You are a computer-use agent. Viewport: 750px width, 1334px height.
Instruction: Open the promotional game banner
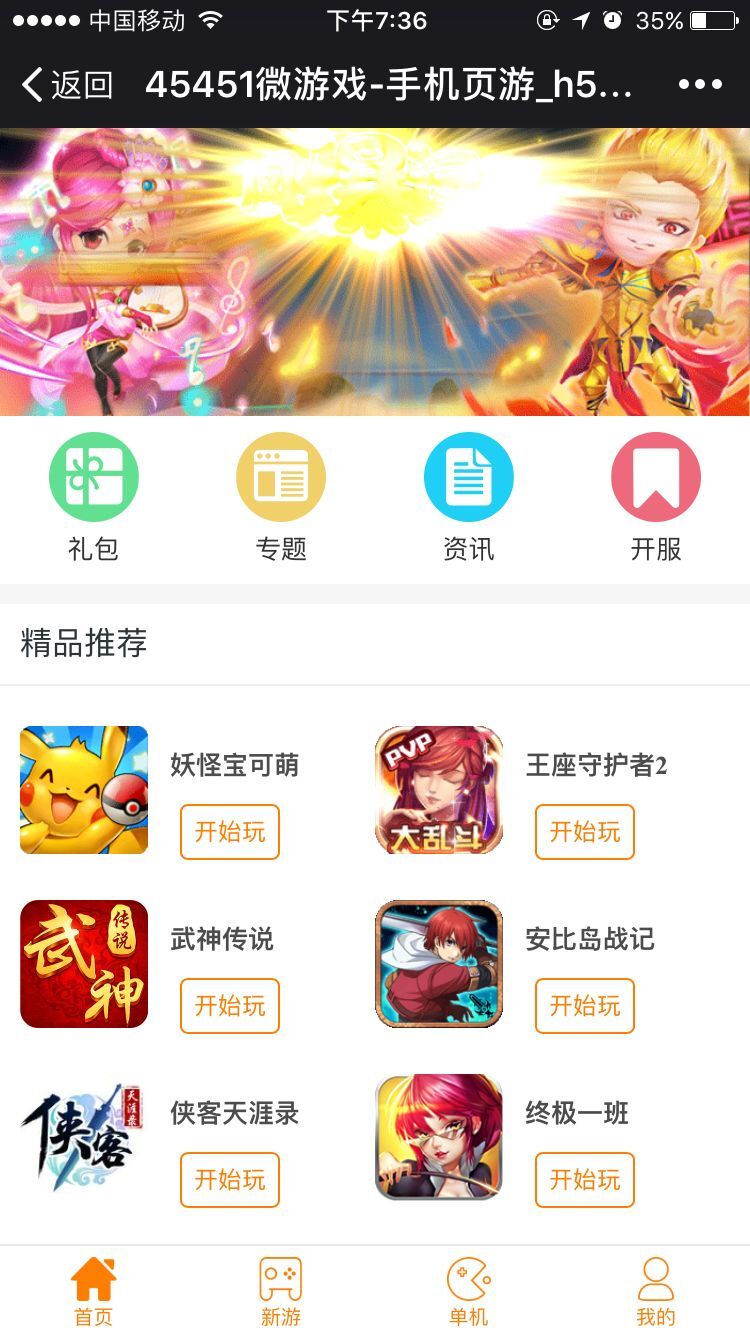click(375, 272)
